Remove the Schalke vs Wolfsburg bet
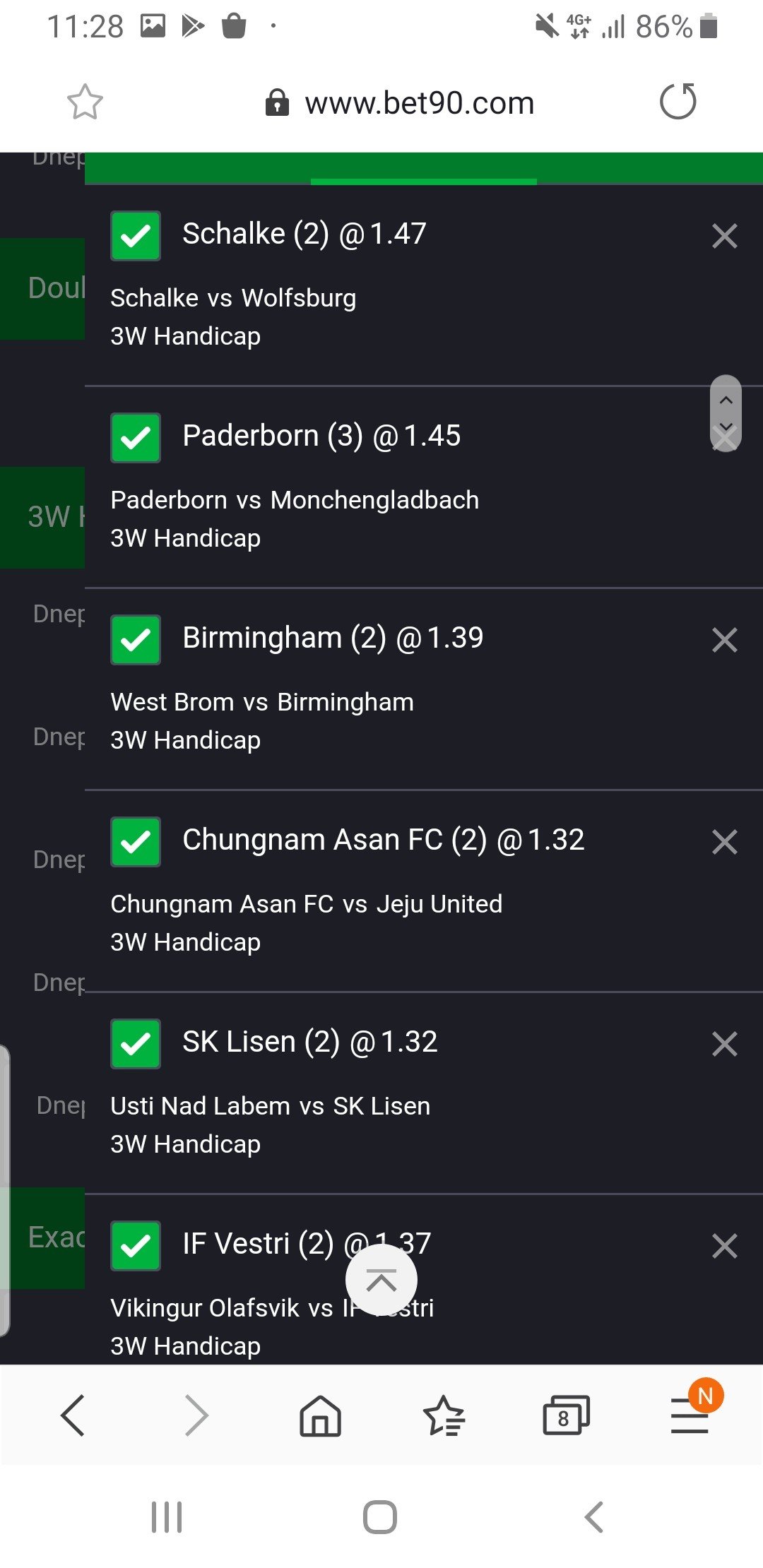Viewport: 763px width, 1568px height. coord(724,236)
